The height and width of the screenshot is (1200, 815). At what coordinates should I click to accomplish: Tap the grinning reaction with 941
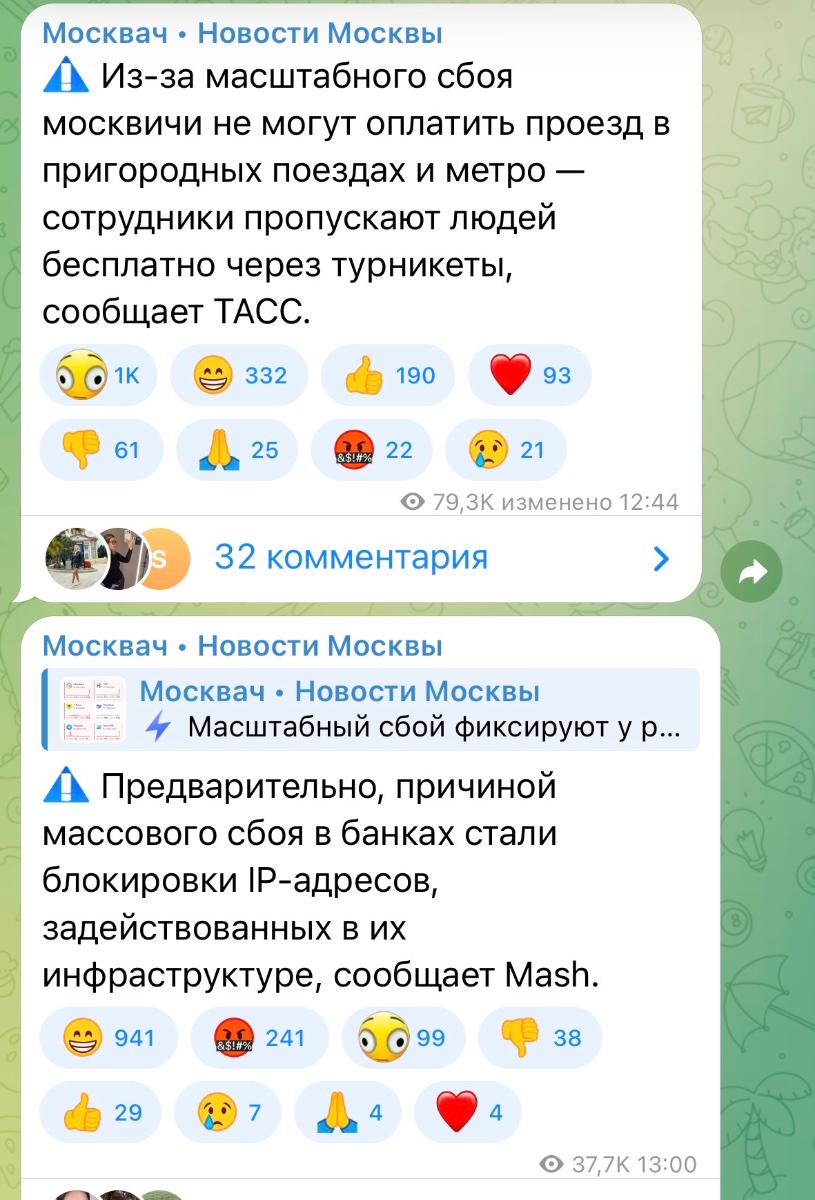pos(108,1038)
